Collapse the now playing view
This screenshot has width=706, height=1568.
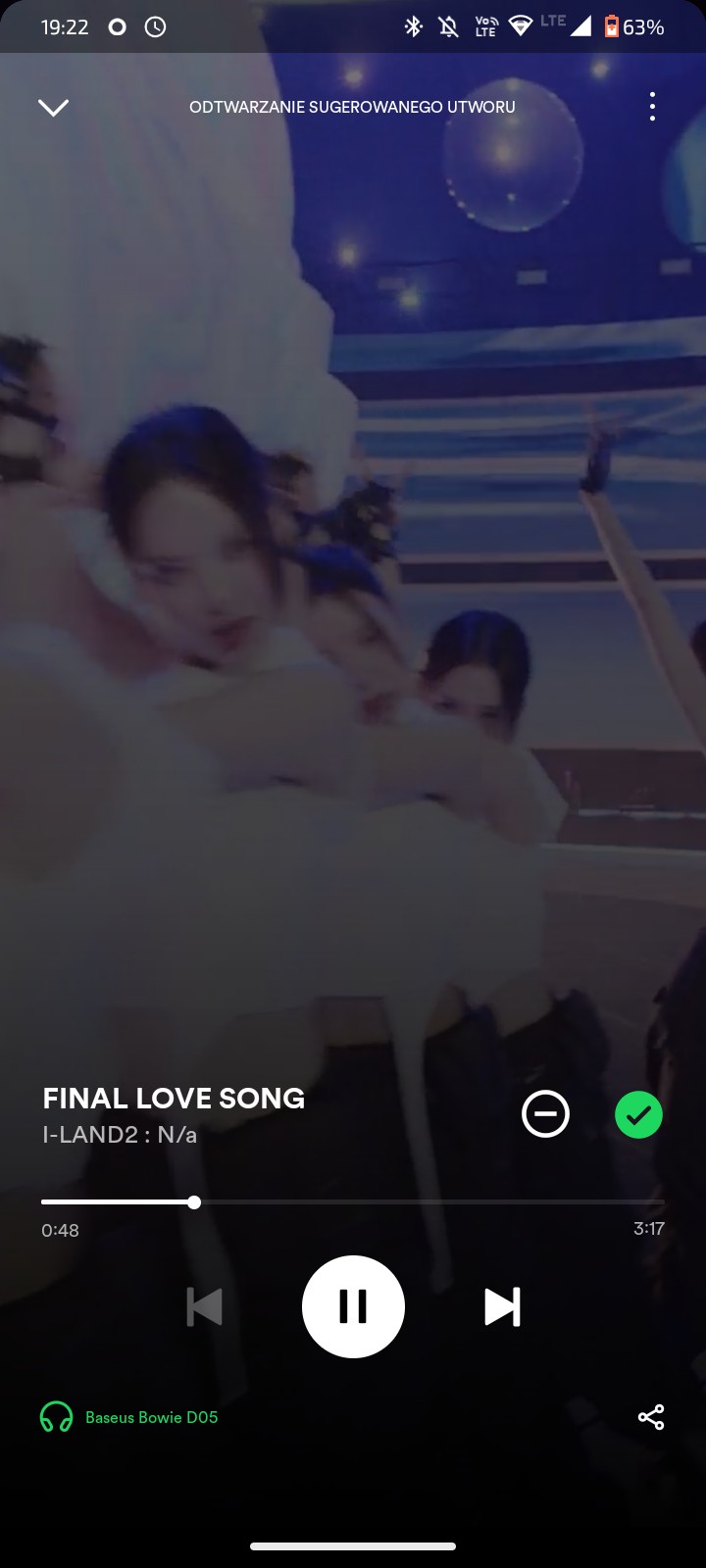tap(53, 107)
